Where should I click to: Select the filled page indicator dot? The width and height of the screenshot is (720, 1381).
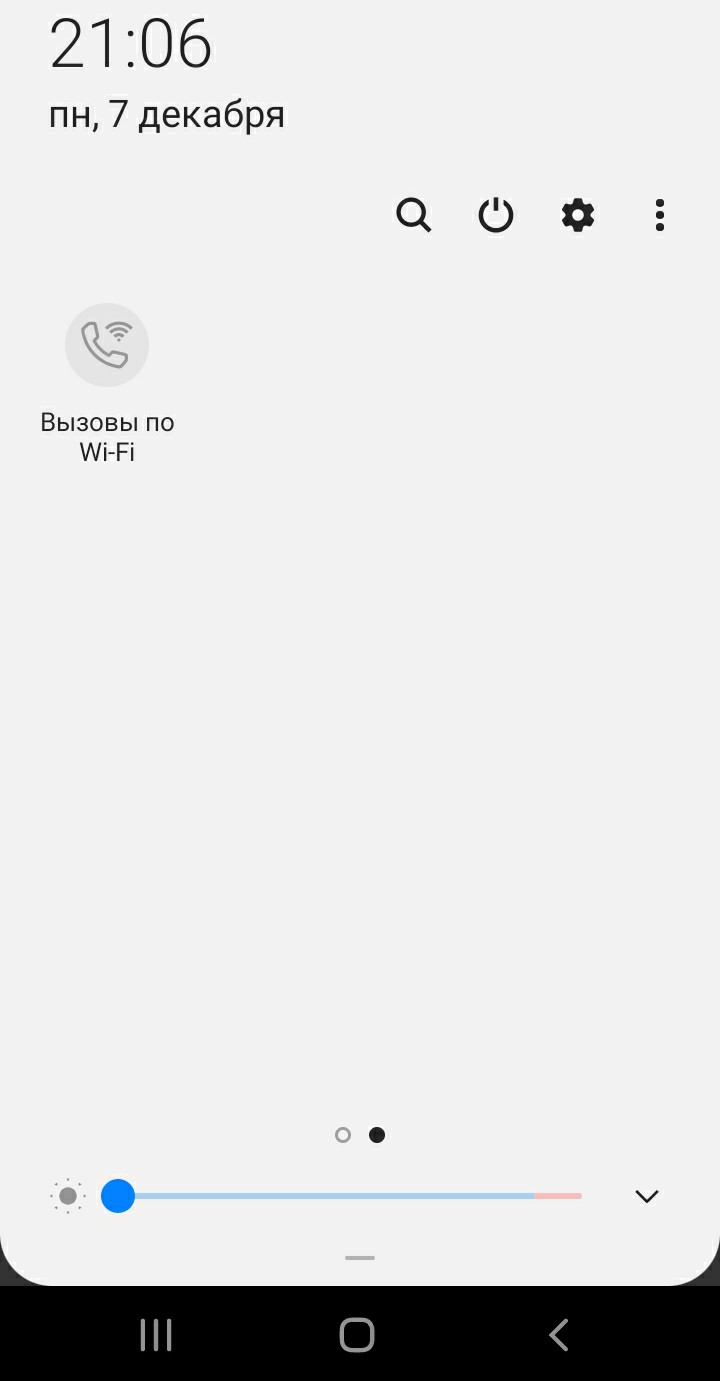tap(376, 1135)
